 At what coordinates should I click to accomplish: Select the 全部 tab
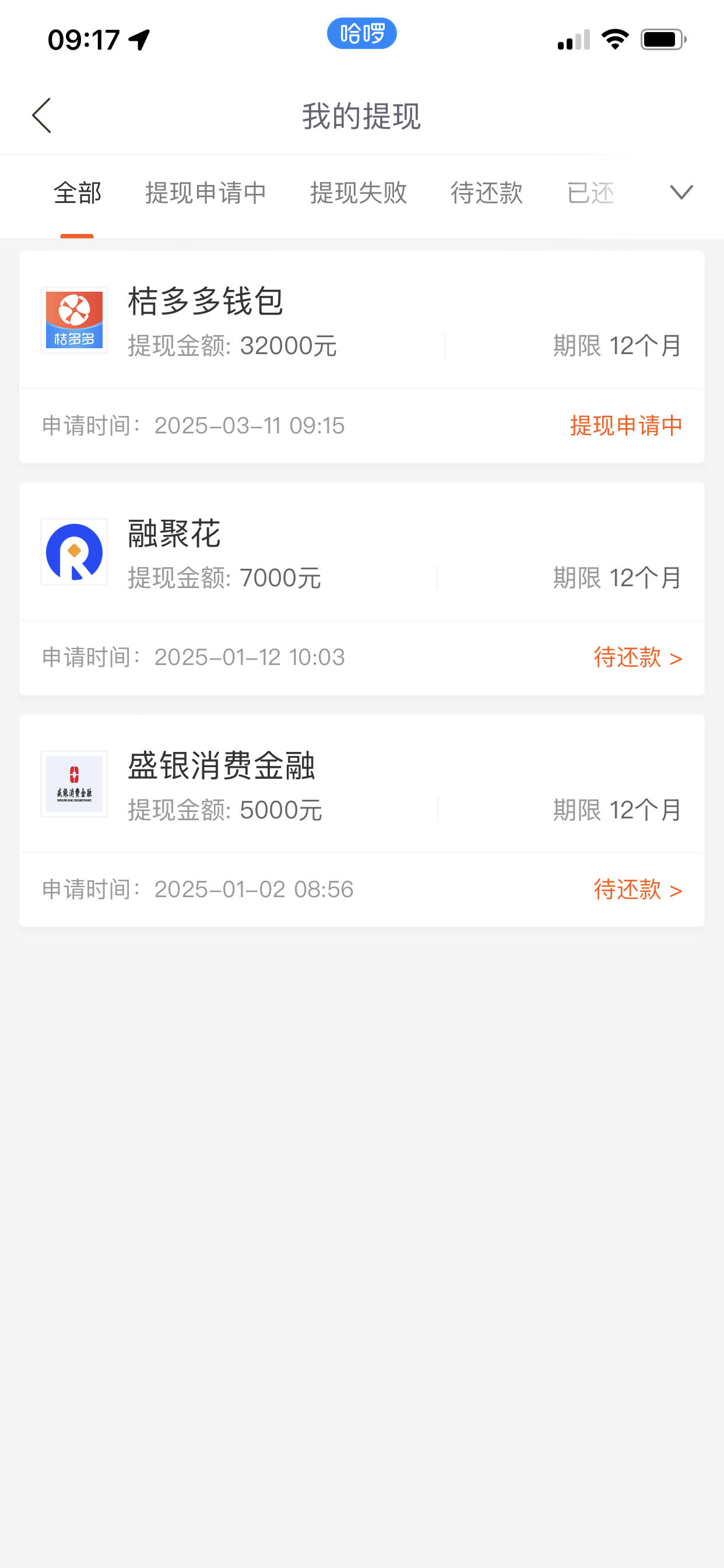coord(78,193)
